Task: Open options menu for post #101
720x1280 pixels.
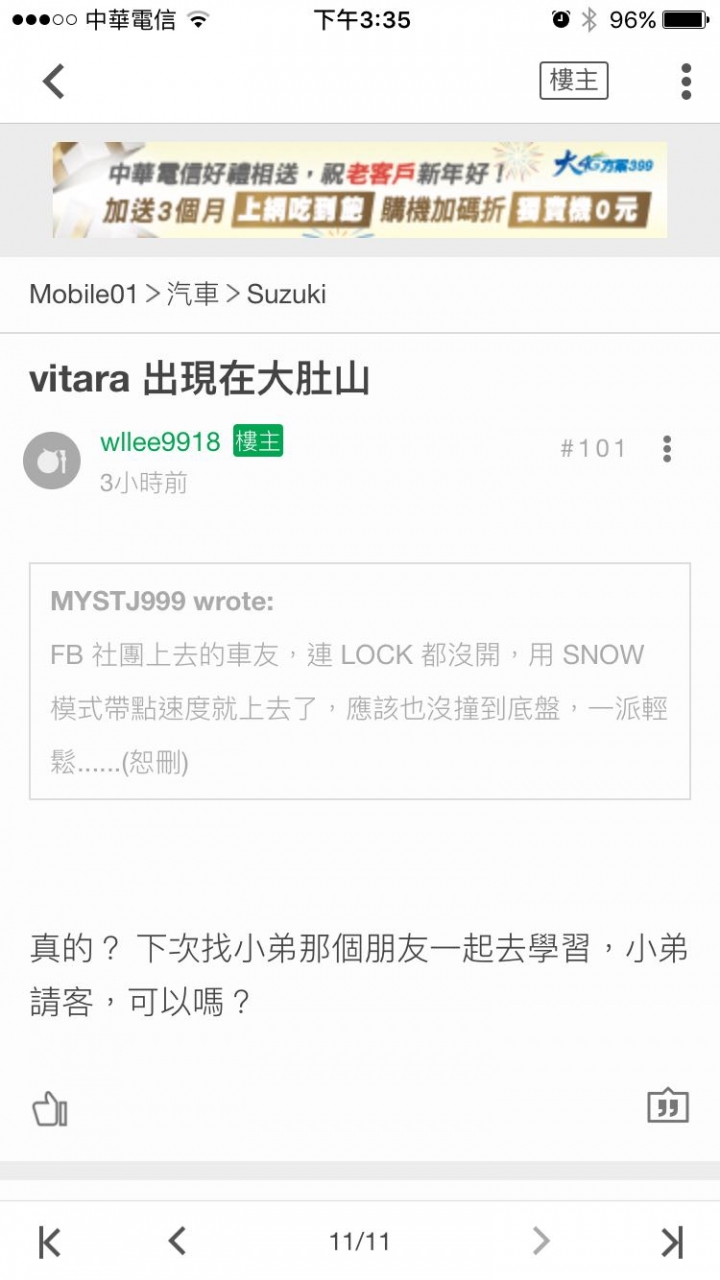Action: pos(667,449)
